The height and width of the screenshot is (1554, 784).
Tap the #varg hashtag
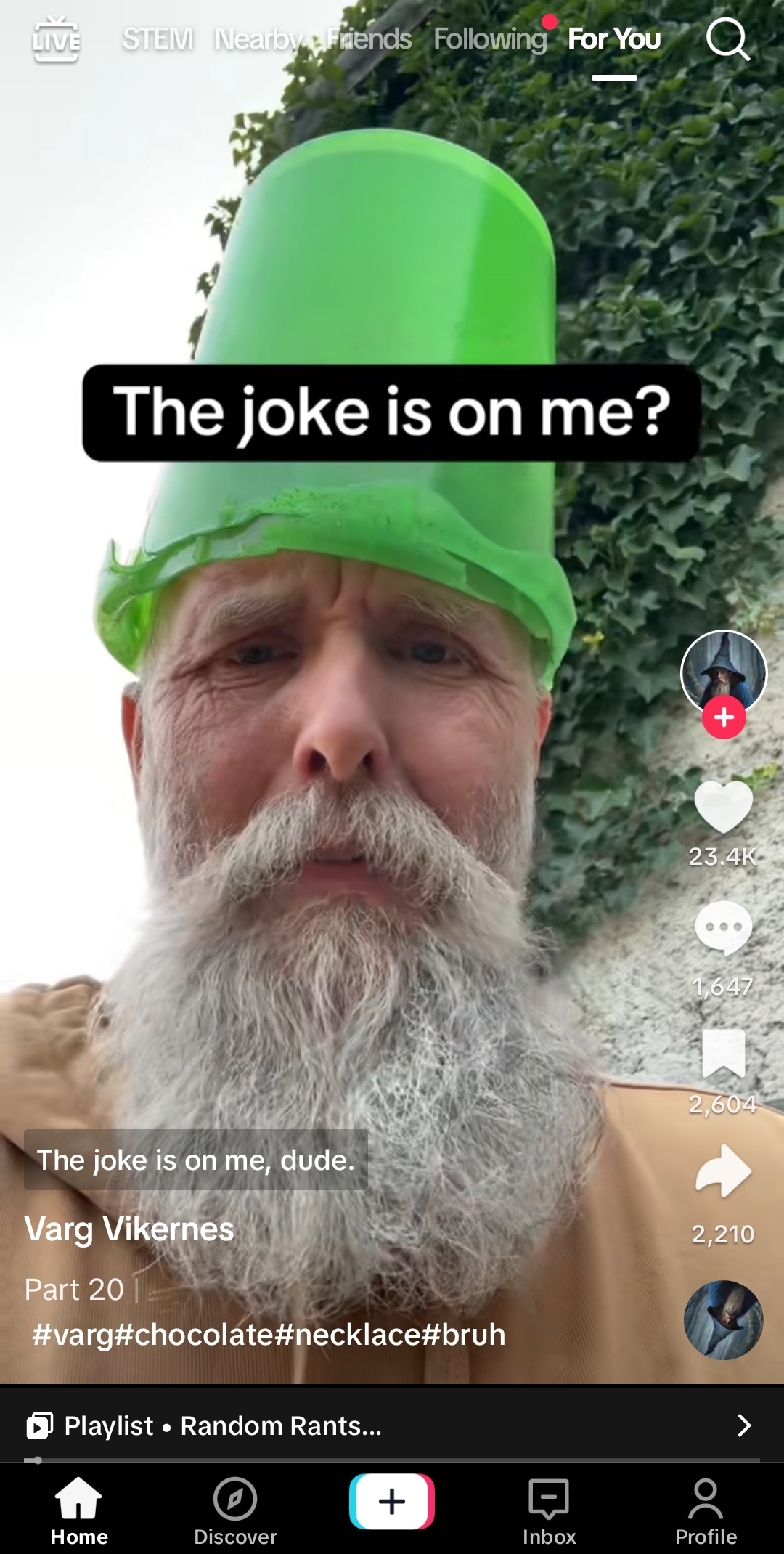click(73, 1335)
